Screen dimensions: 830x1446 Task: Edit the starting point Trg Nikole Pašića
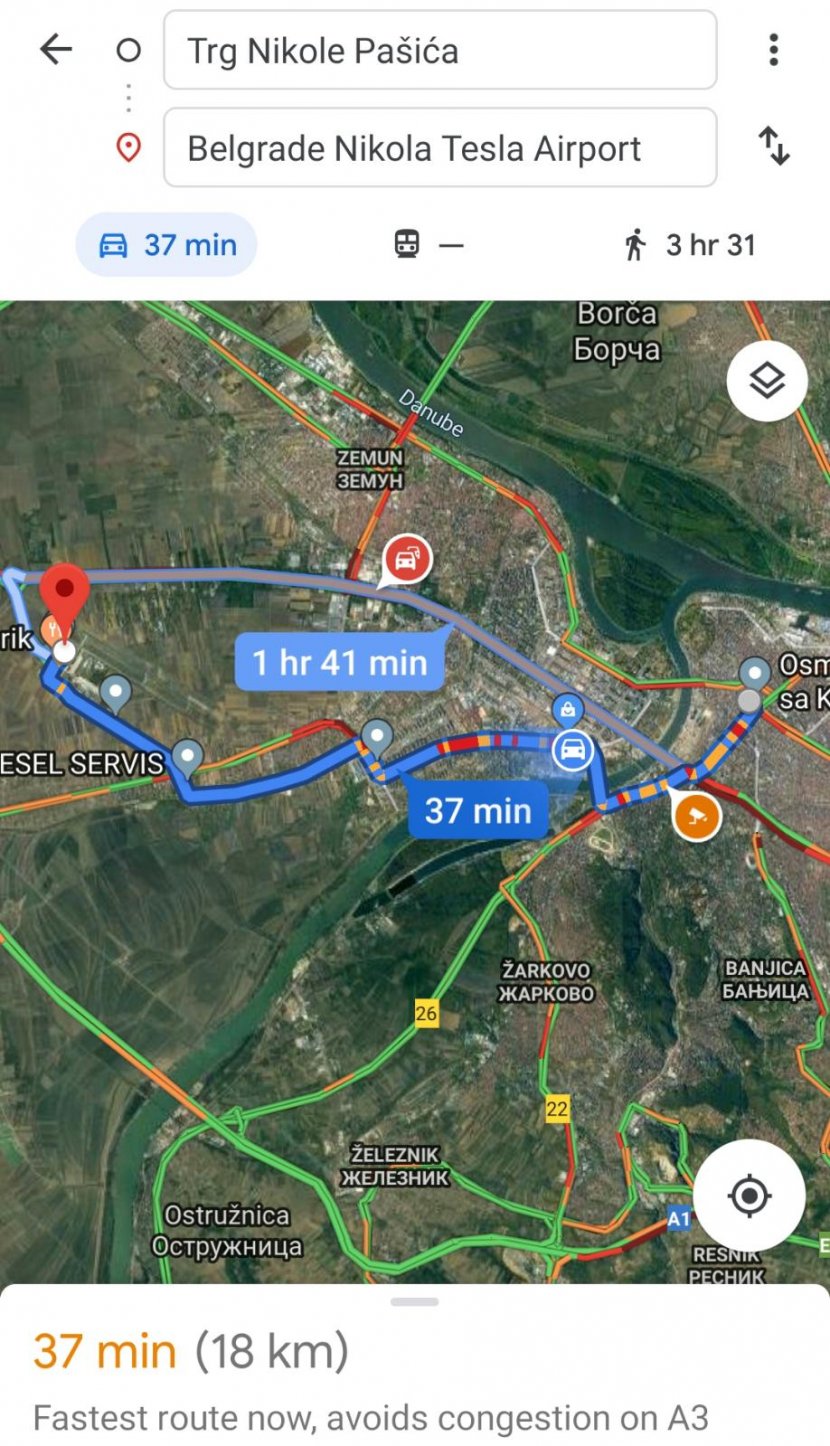(x=440, y=50)
